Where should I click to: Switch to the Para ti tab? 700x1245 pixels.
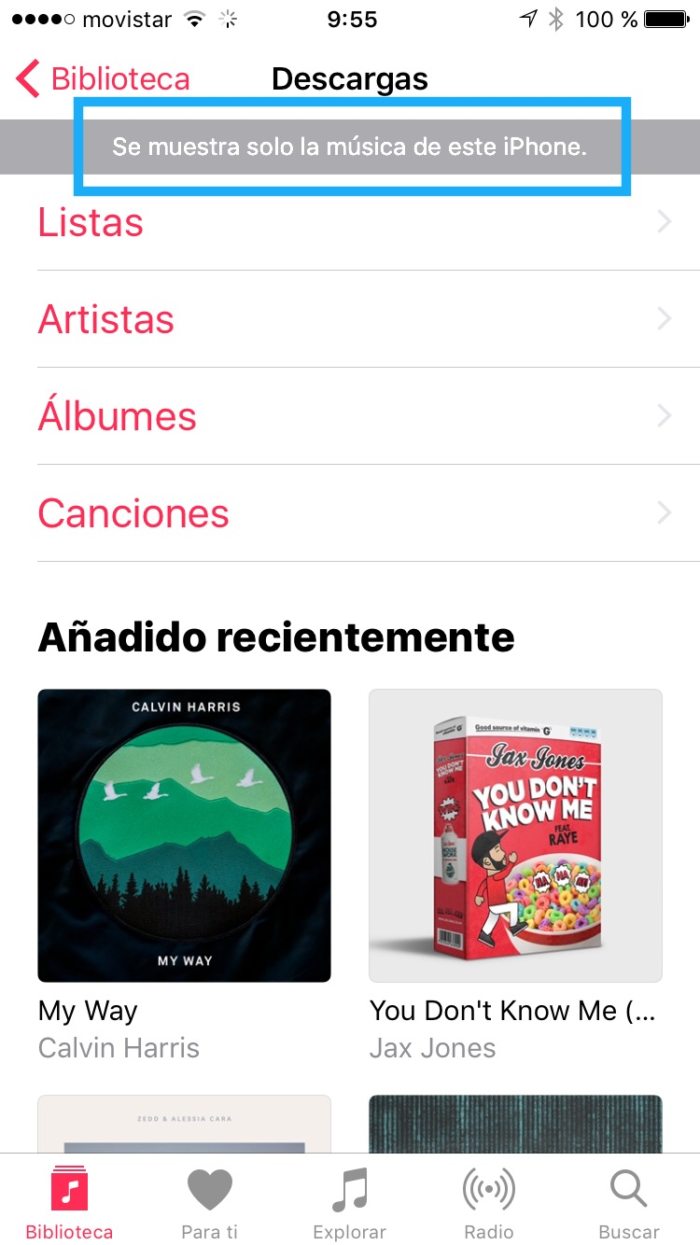pos(209,1203)
